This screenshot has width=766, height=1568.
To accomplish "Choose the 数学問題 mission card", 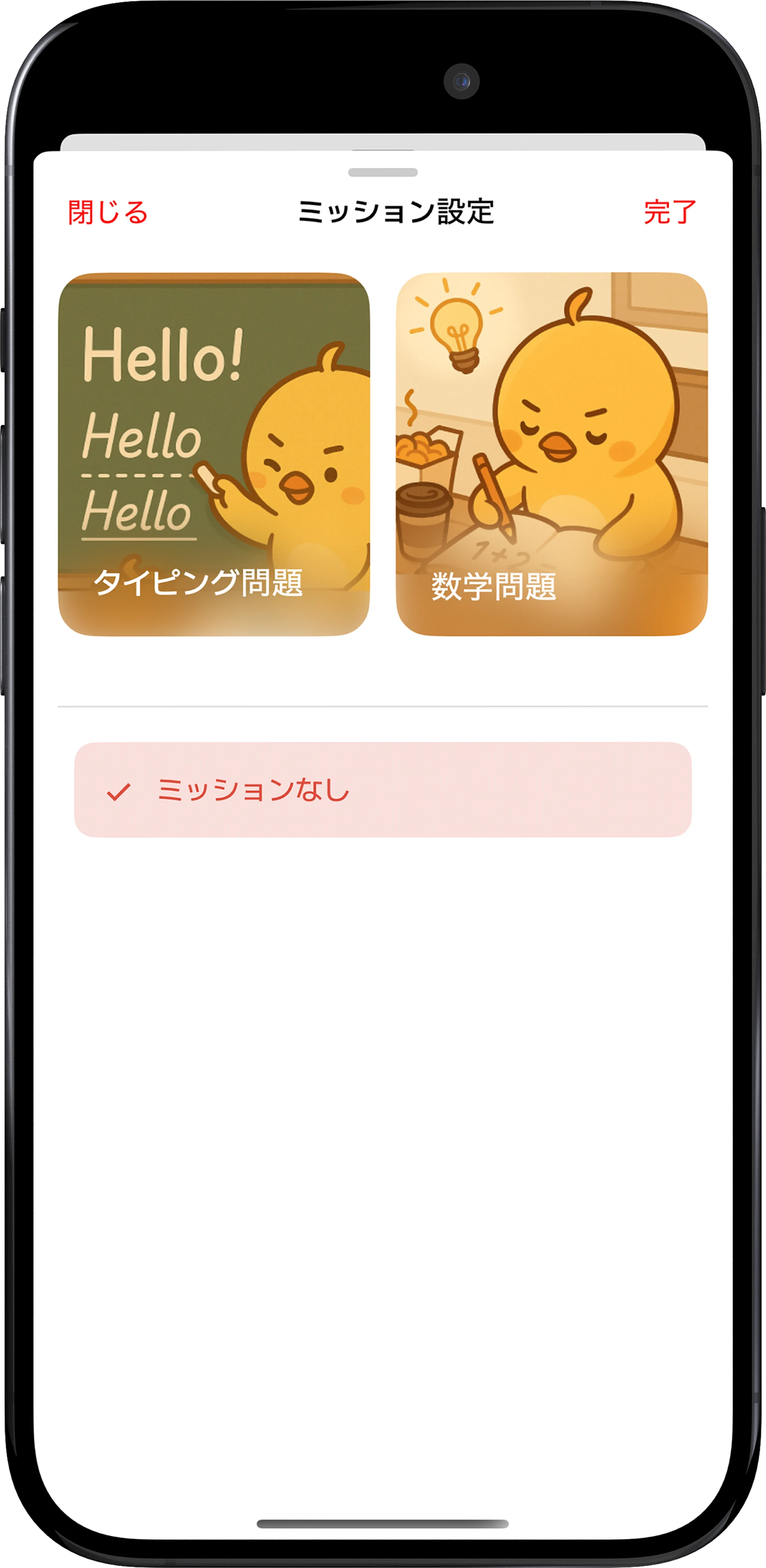I will tap(551, 454).
